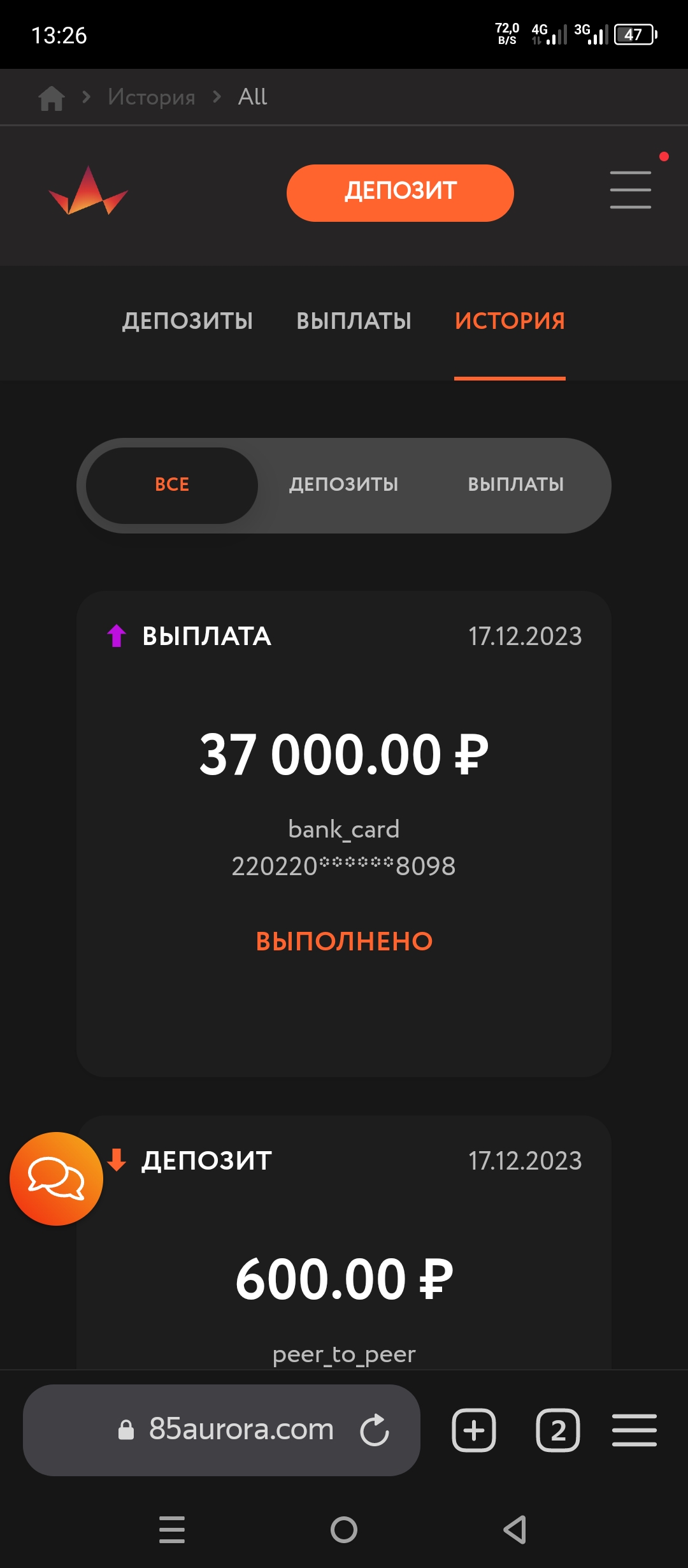Go to the phone home screen
Image resolution: width=688 pixels, height=1568 pixels.
coord(344,1529)
